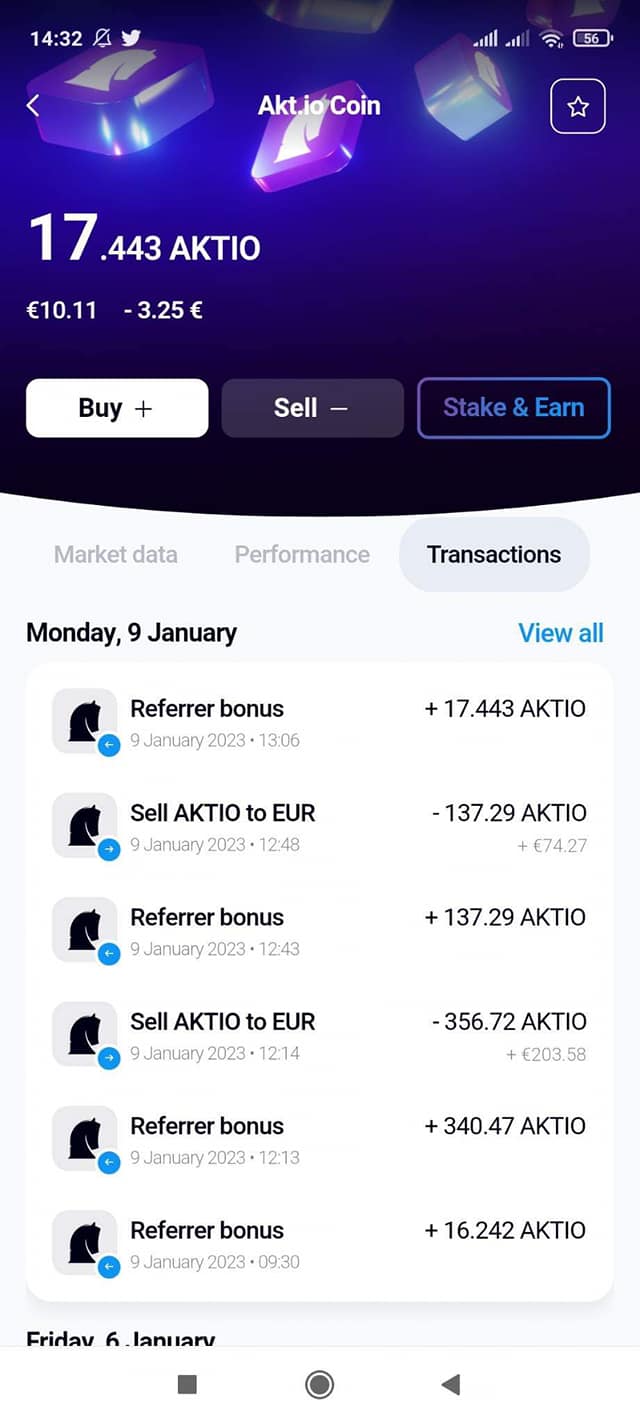Image resolution: width=640 pixels, height=1423 pixels.
Task: Select the Transactions tab
Action: tap(494, 554)
